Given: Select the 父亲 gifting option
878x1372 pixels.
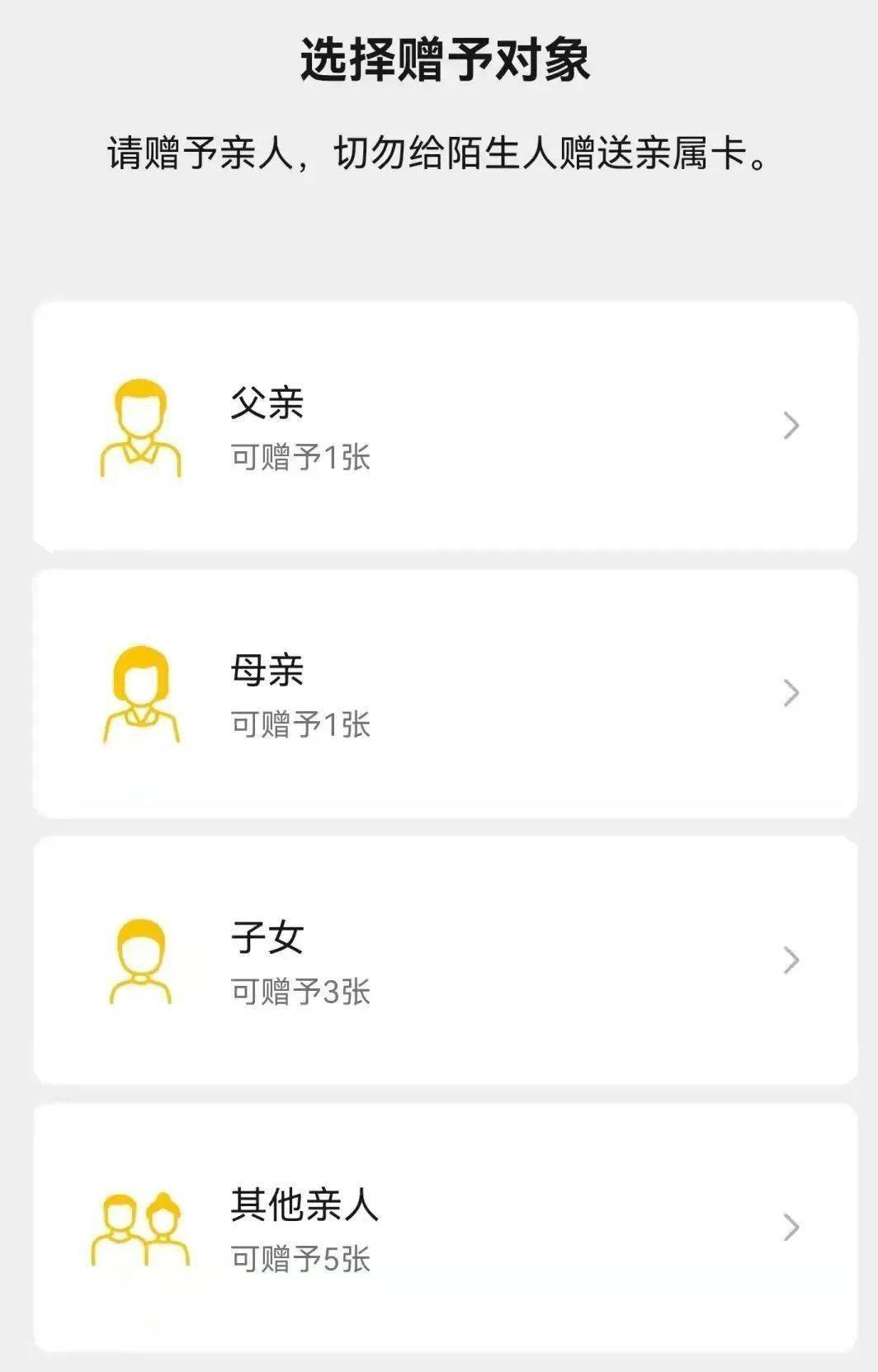Looking at the screenshot, I should pyautogui.click(x=439, y=423).
